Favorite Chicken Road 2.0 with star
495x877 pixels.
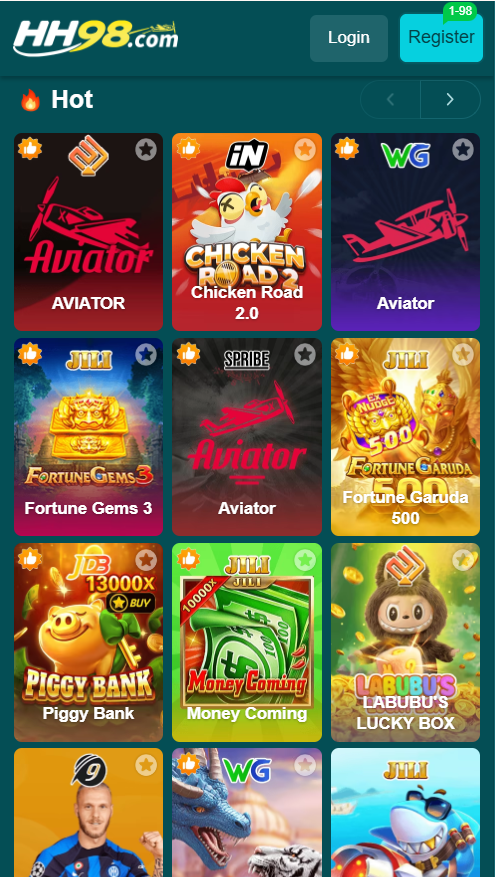point(305,149)
